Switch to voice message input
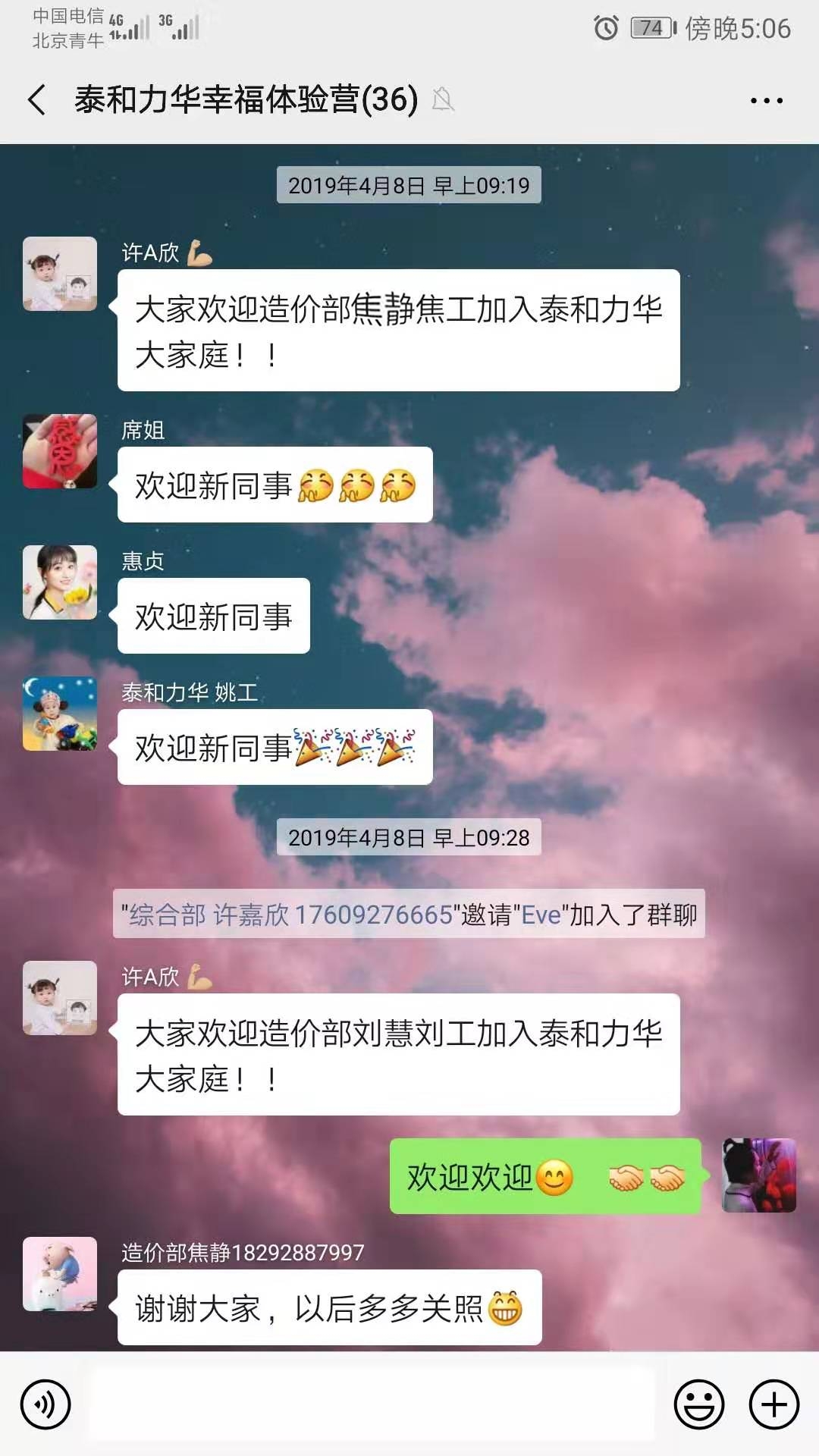Screen dimensions: 819x1456 point(45,1404)
